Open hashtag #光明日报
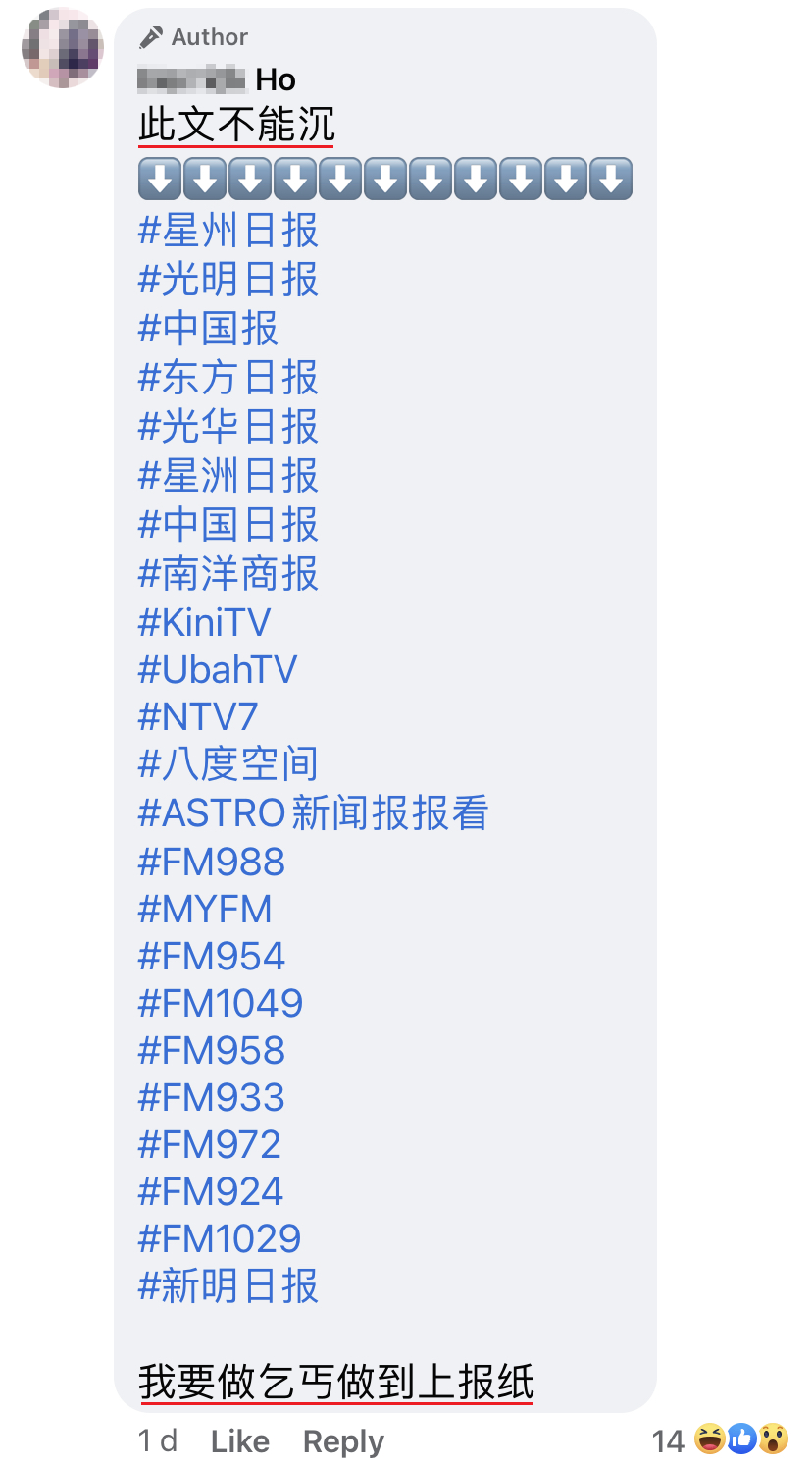Viewport: 812px width, 1465px height. (228, 280)
